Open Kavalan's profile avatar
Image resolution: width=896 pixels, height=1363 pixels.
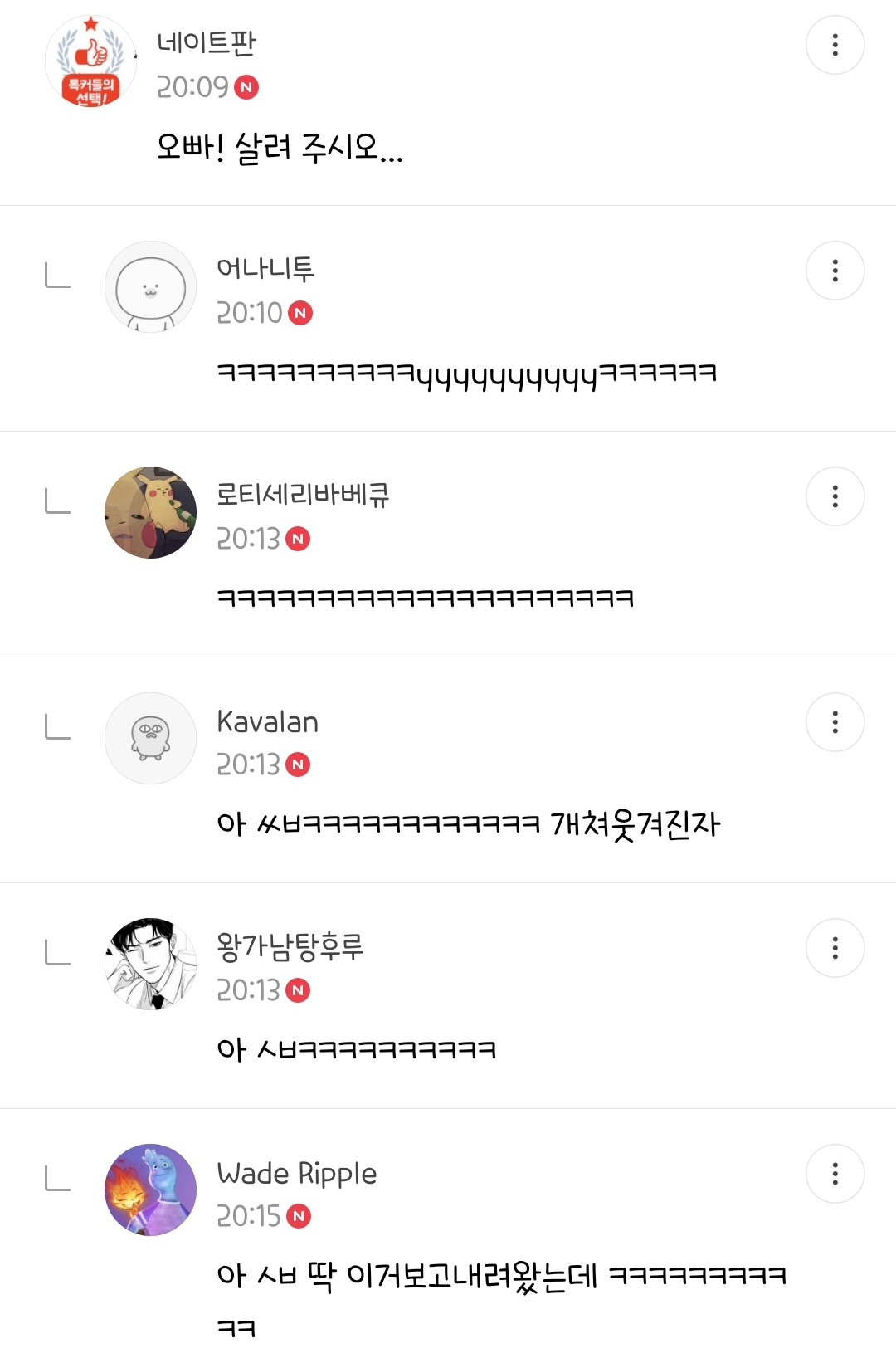point(150,738)
